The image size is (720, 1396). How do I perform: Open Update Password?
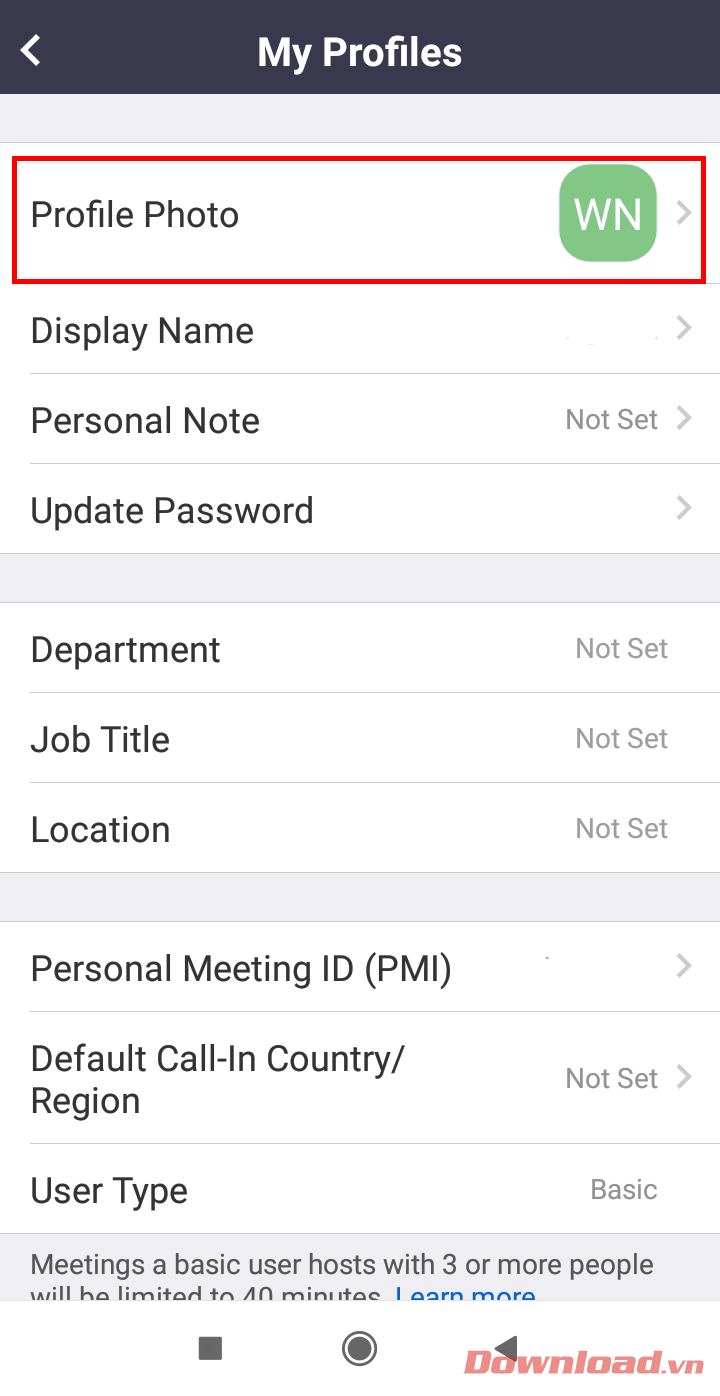pyautogui.click(x=360, y=510)
